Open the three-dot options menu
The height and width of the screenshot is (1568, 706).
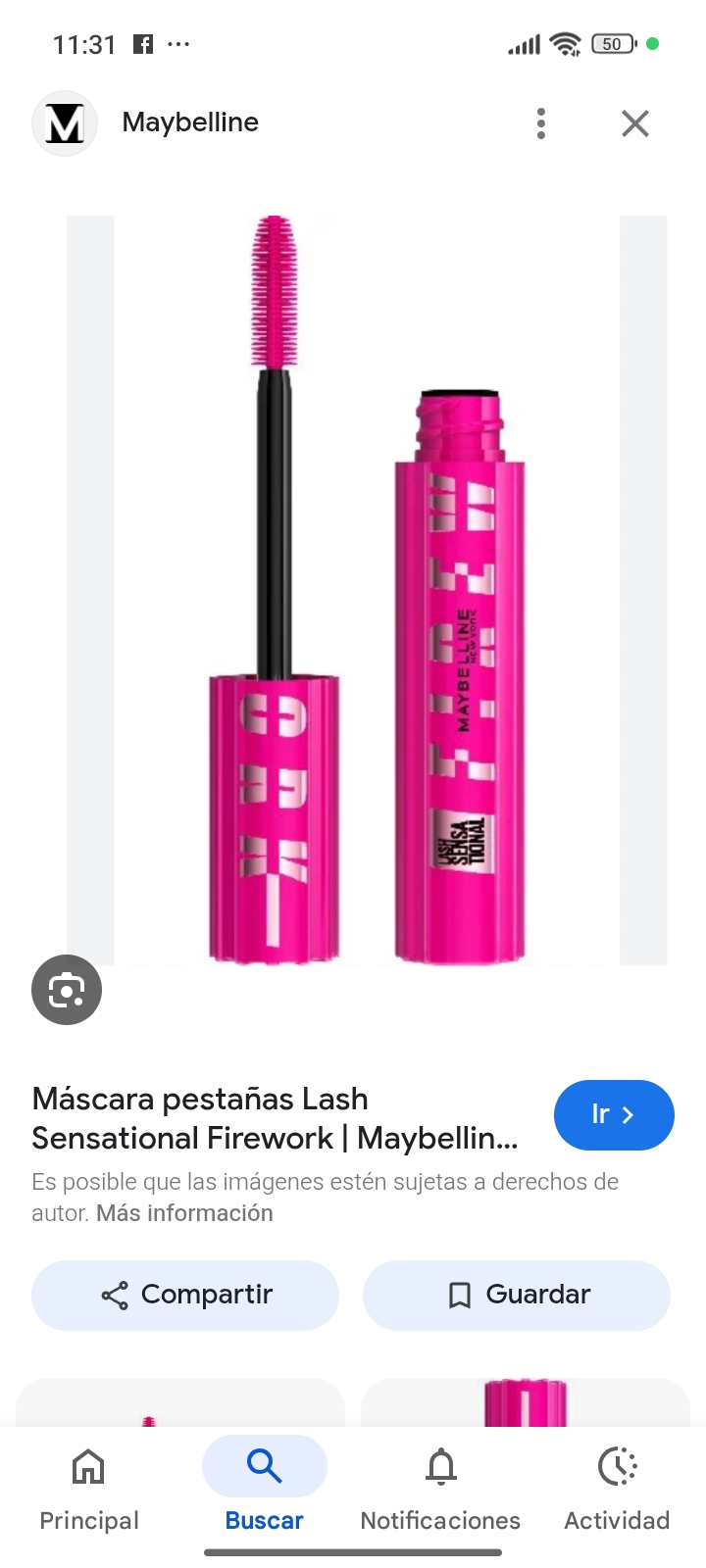[540, 123]
